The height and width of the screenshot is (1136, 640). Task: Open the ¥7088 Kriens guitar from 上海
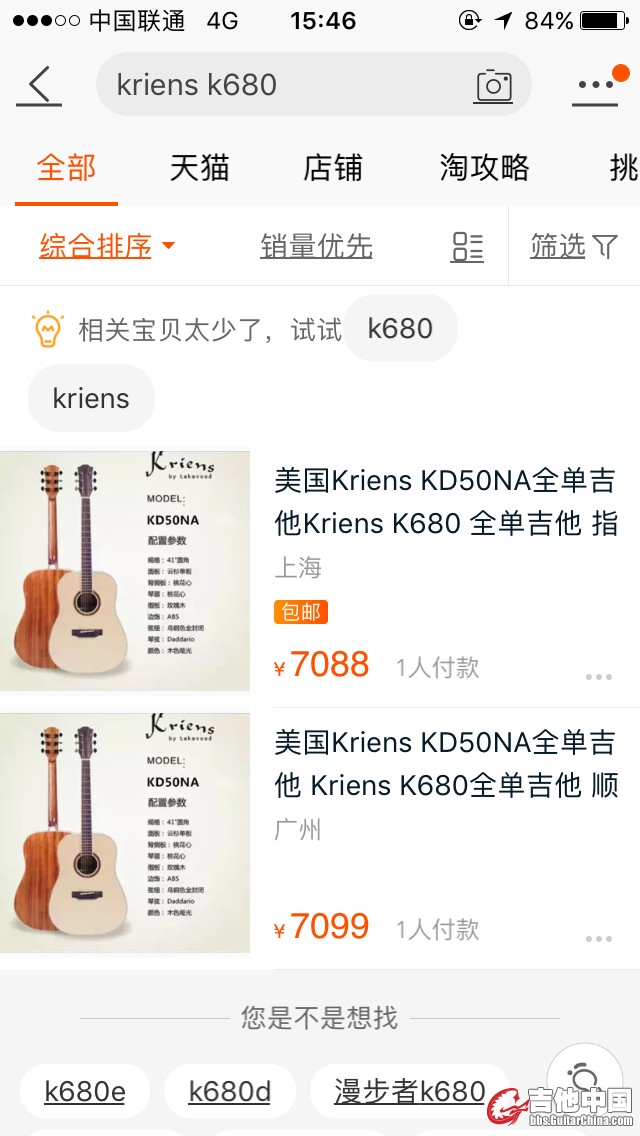pyautogui.click(x=444, y=502)
